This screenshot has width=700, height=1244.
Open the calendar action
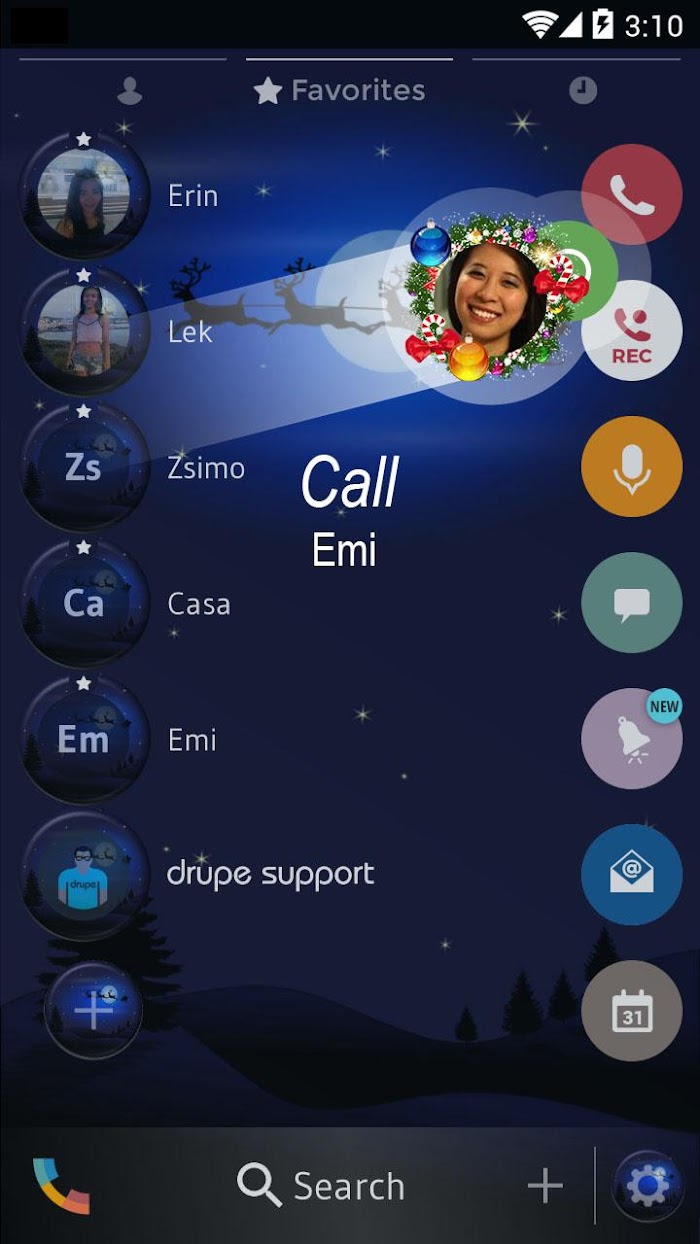click(632, 1011)
